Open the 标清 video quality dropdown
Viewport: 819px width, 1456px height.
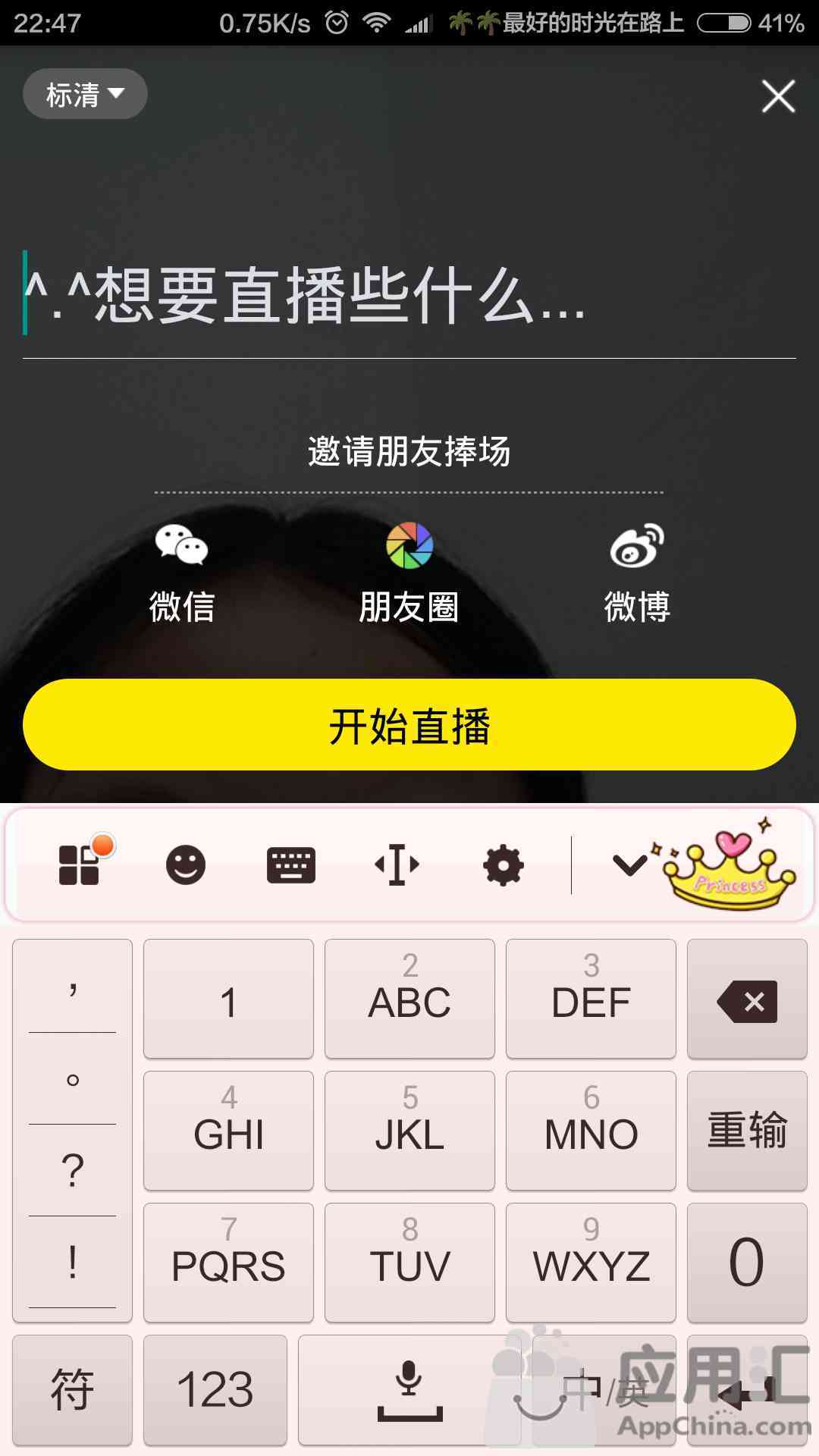[x=84, y=94]
